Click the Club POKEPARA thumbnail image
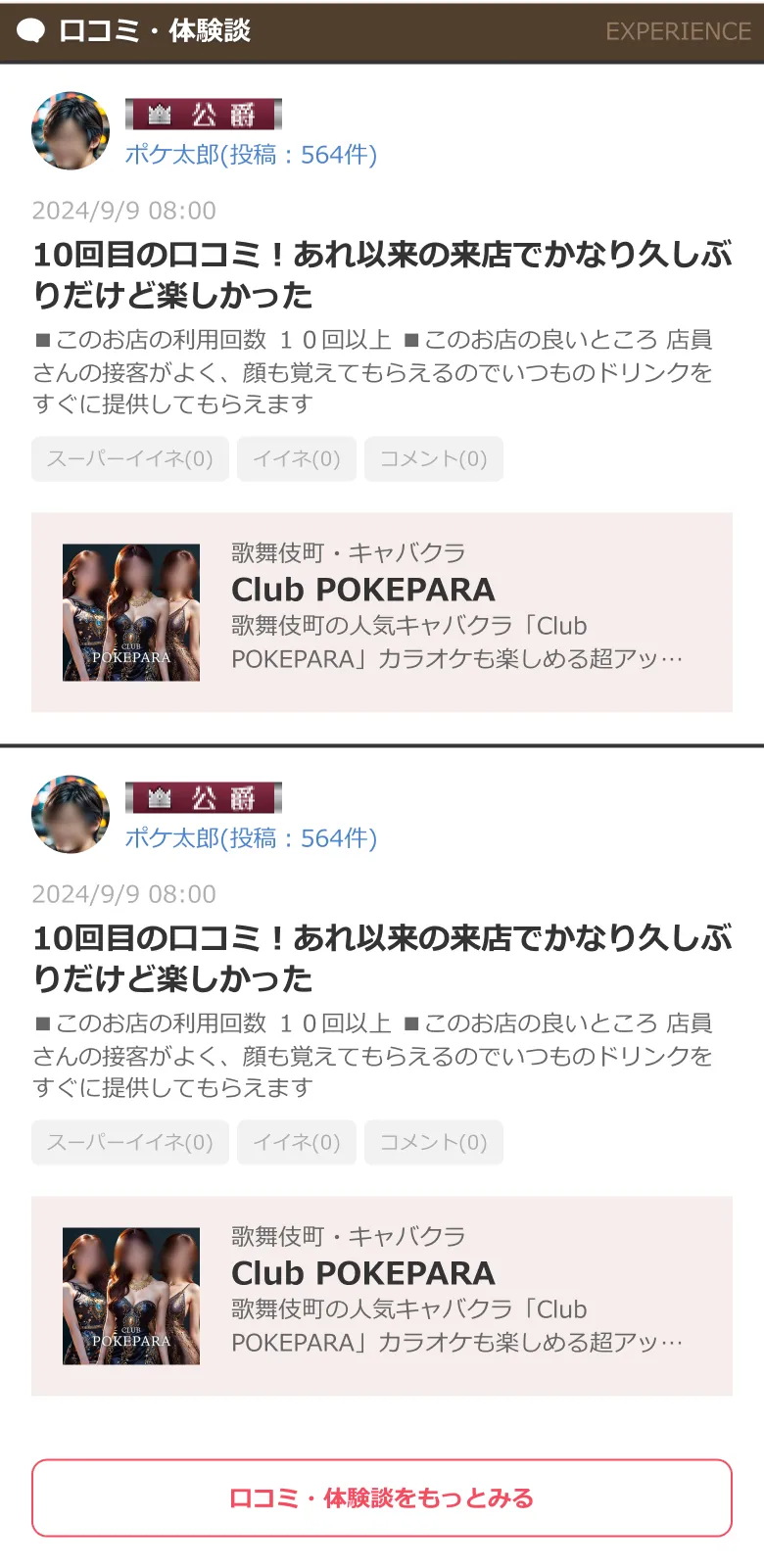The width and height of the screenshot is (764, 1568). [x=130, y=614]
